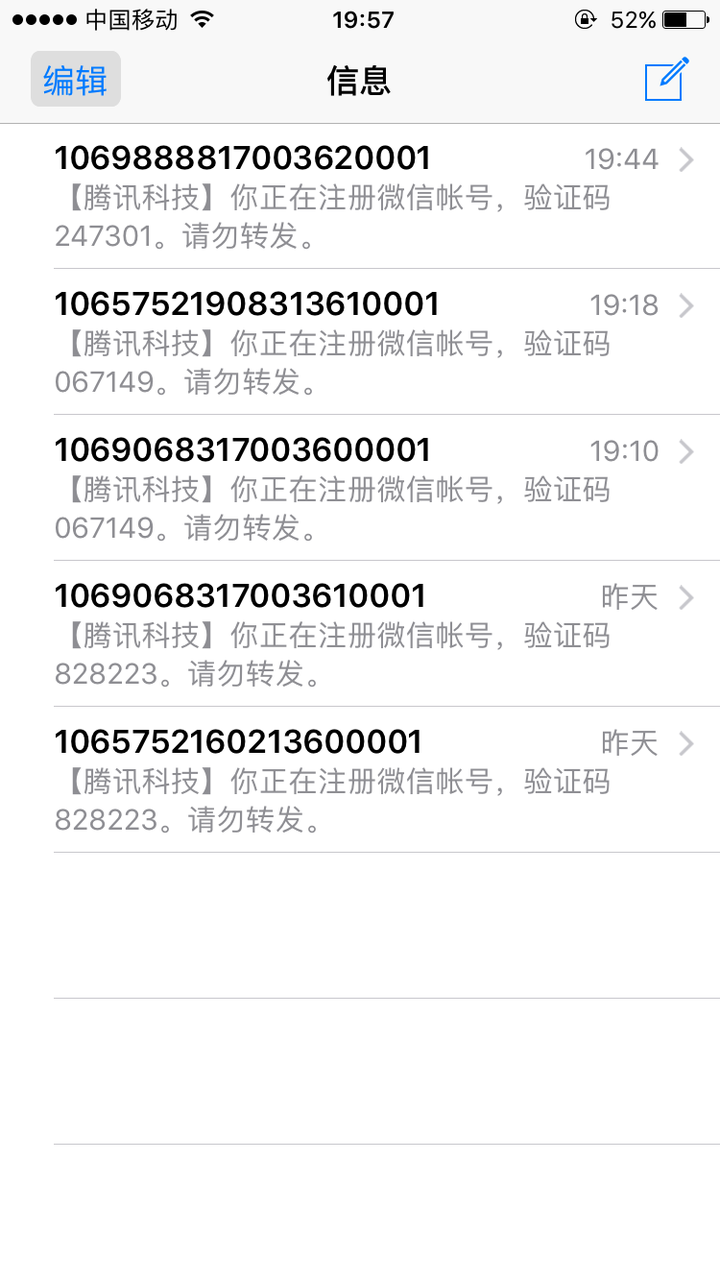Tap the 编辑 edit button
This screenshot has height=1281, width=720.
click(x=76, y=80)
